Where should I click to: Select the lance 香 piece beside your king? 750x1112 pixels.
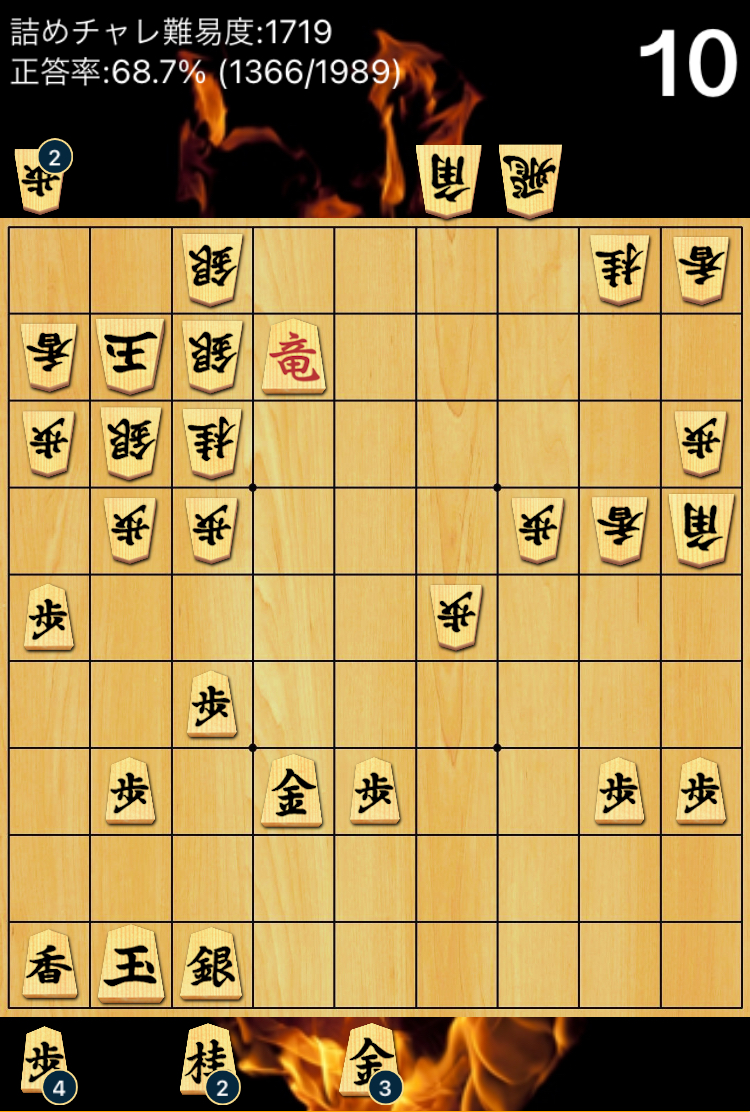48,965
